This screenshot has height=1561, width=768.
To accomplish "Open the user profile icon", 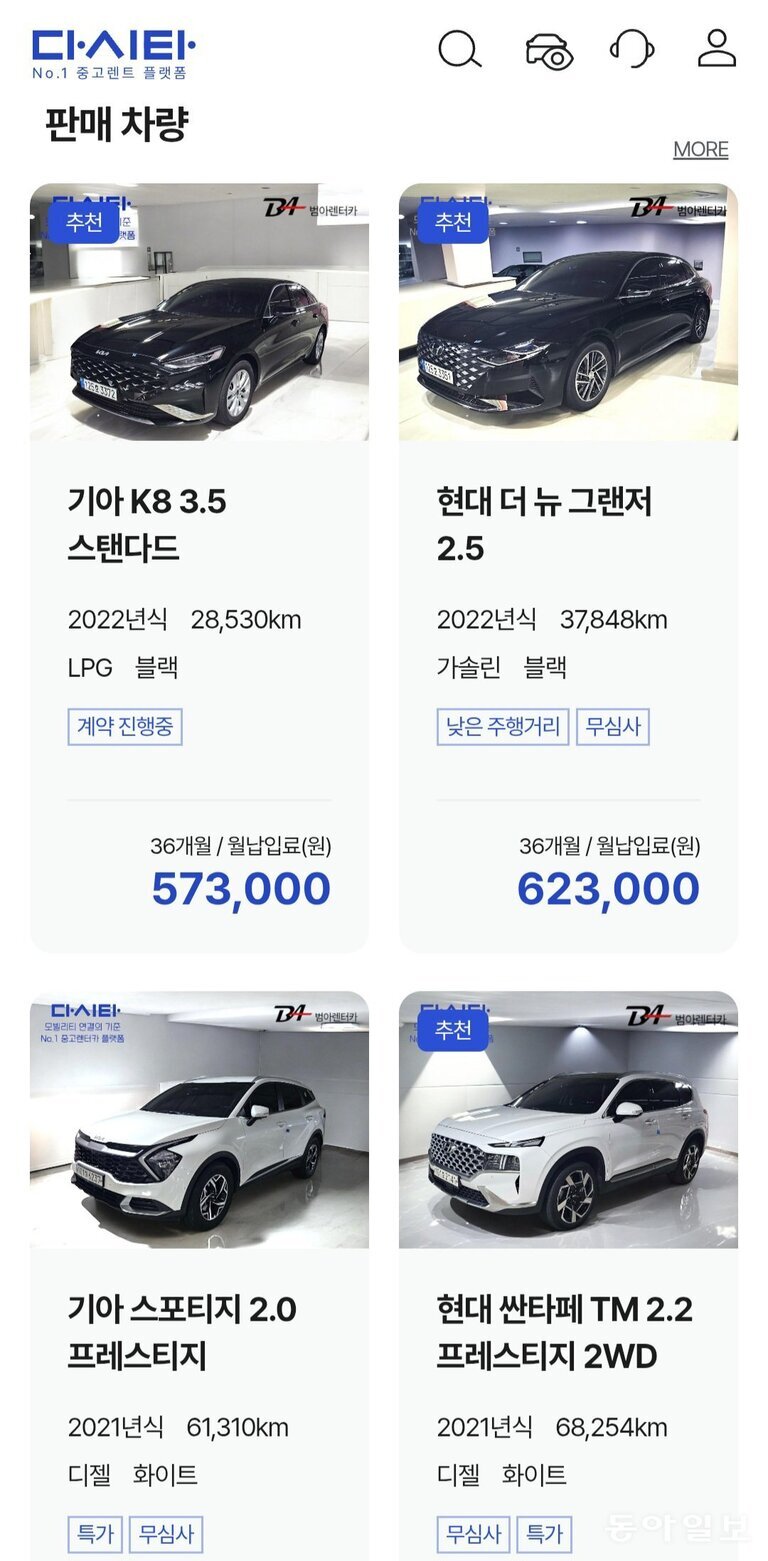I will coord(716,48).
